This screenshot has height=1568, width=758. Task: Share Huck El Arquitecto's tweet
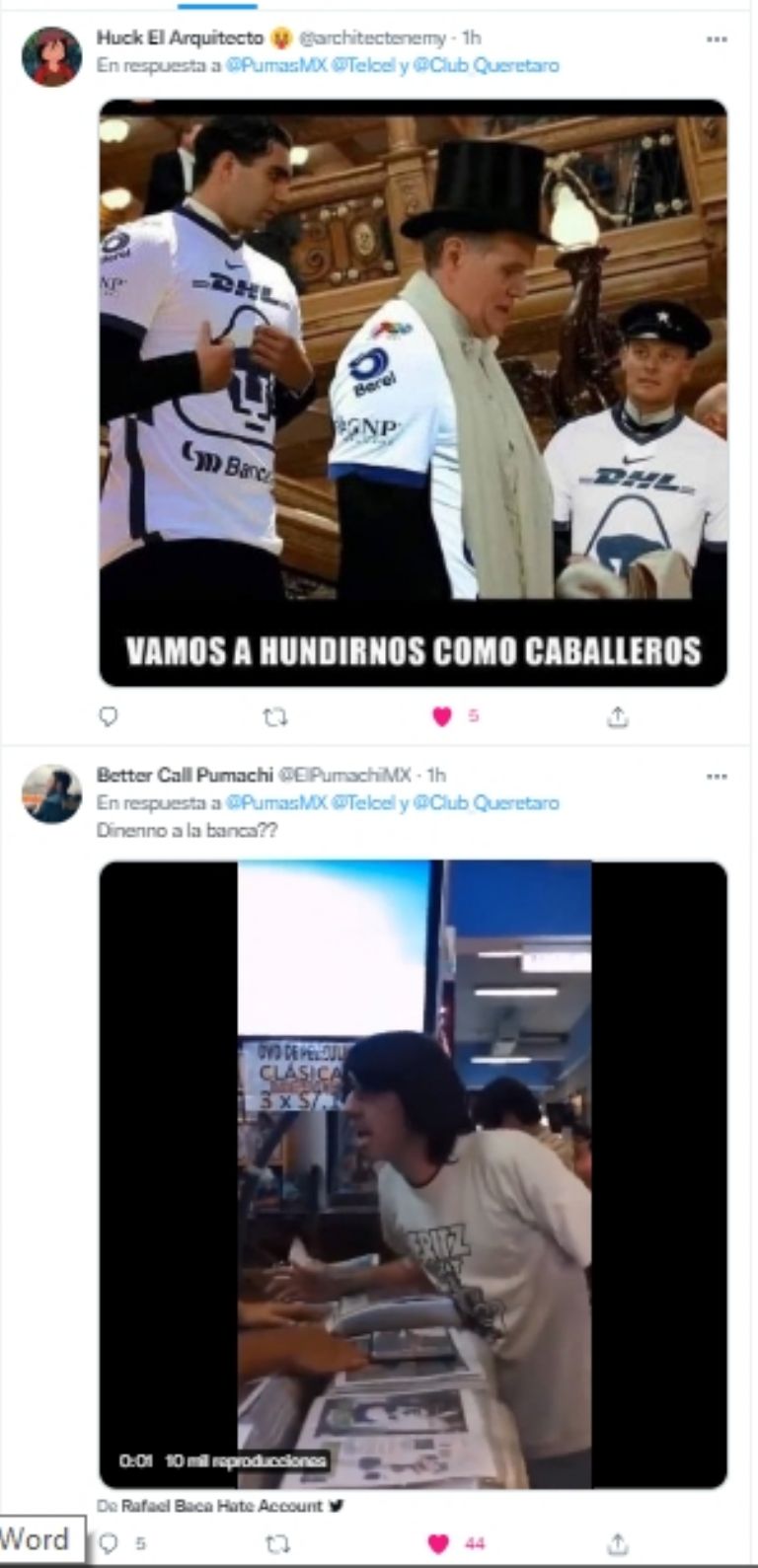(617, 717)
